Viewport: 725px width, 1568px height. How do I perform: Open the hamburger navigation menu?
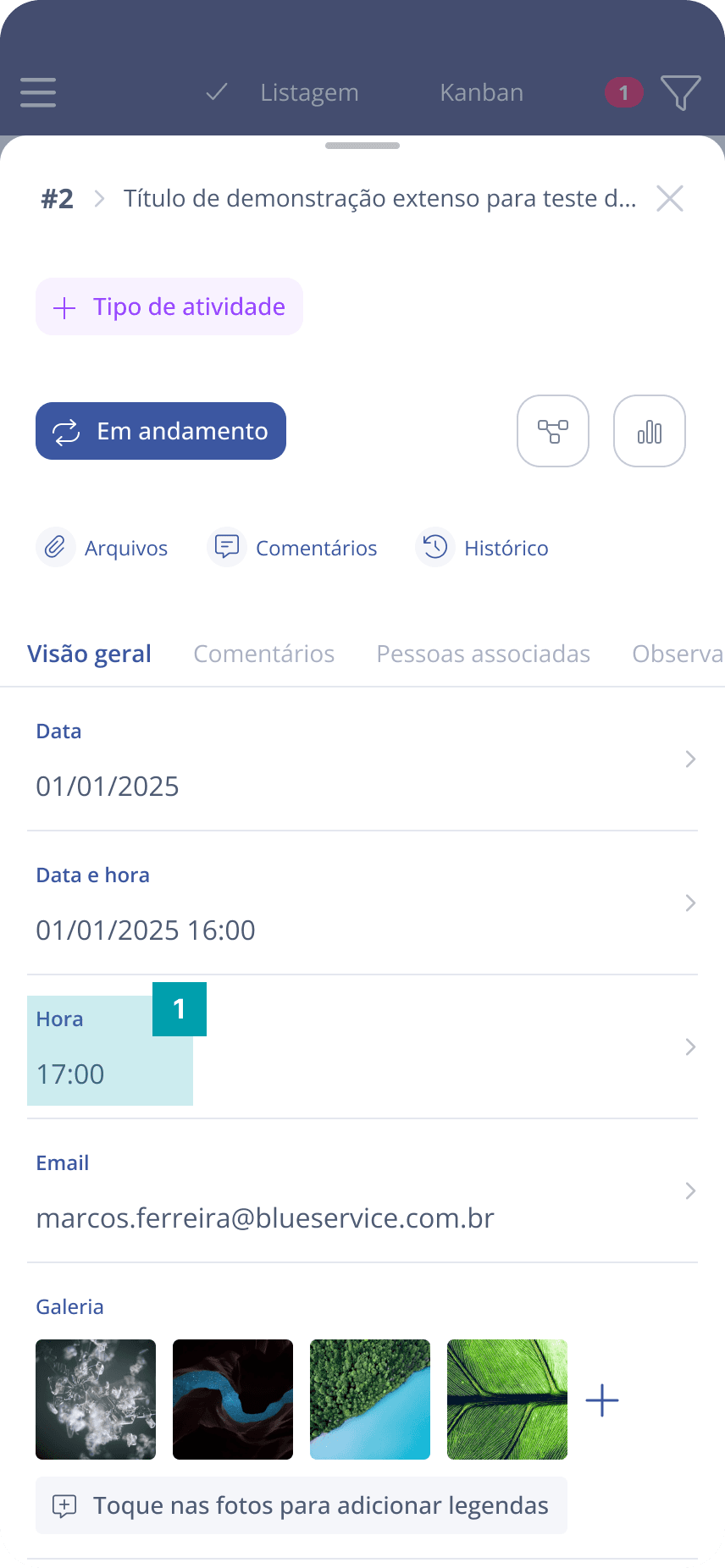click(37, 93)
